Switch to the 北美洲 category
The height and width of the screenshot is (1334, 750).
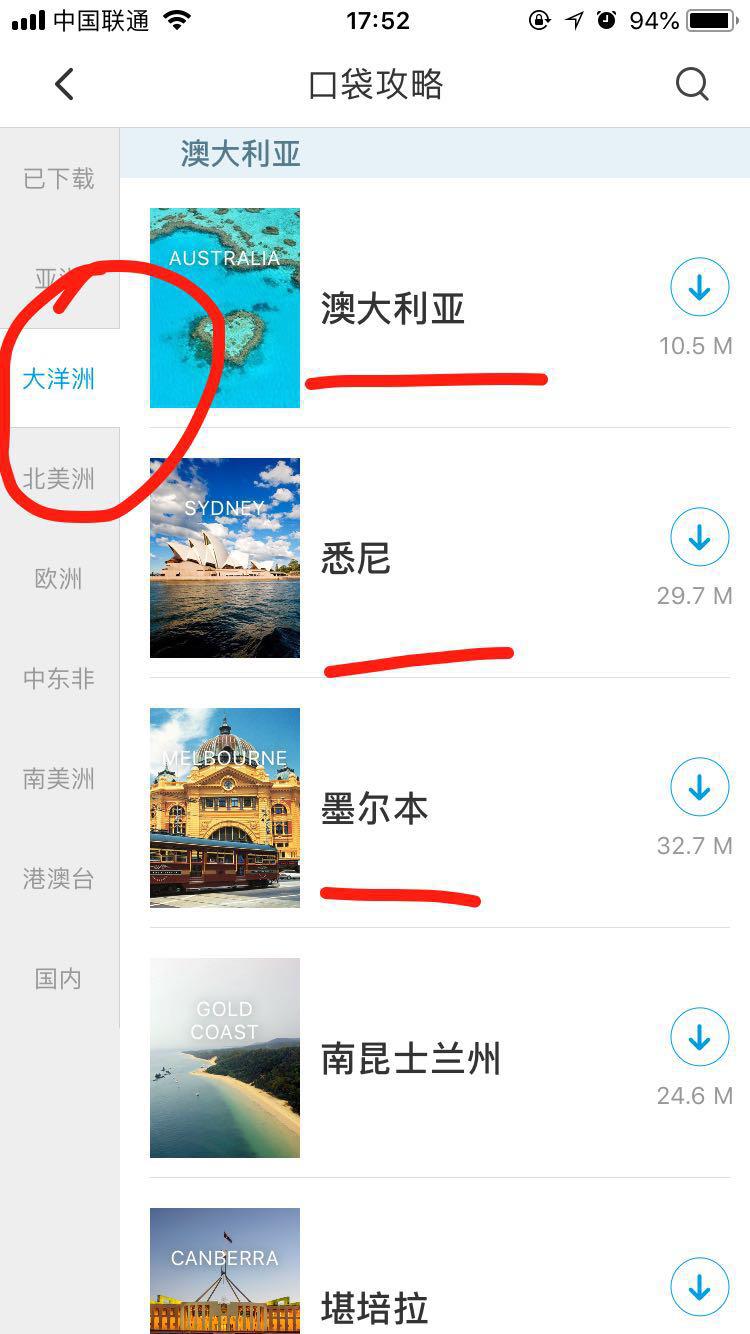click(58, 479)
